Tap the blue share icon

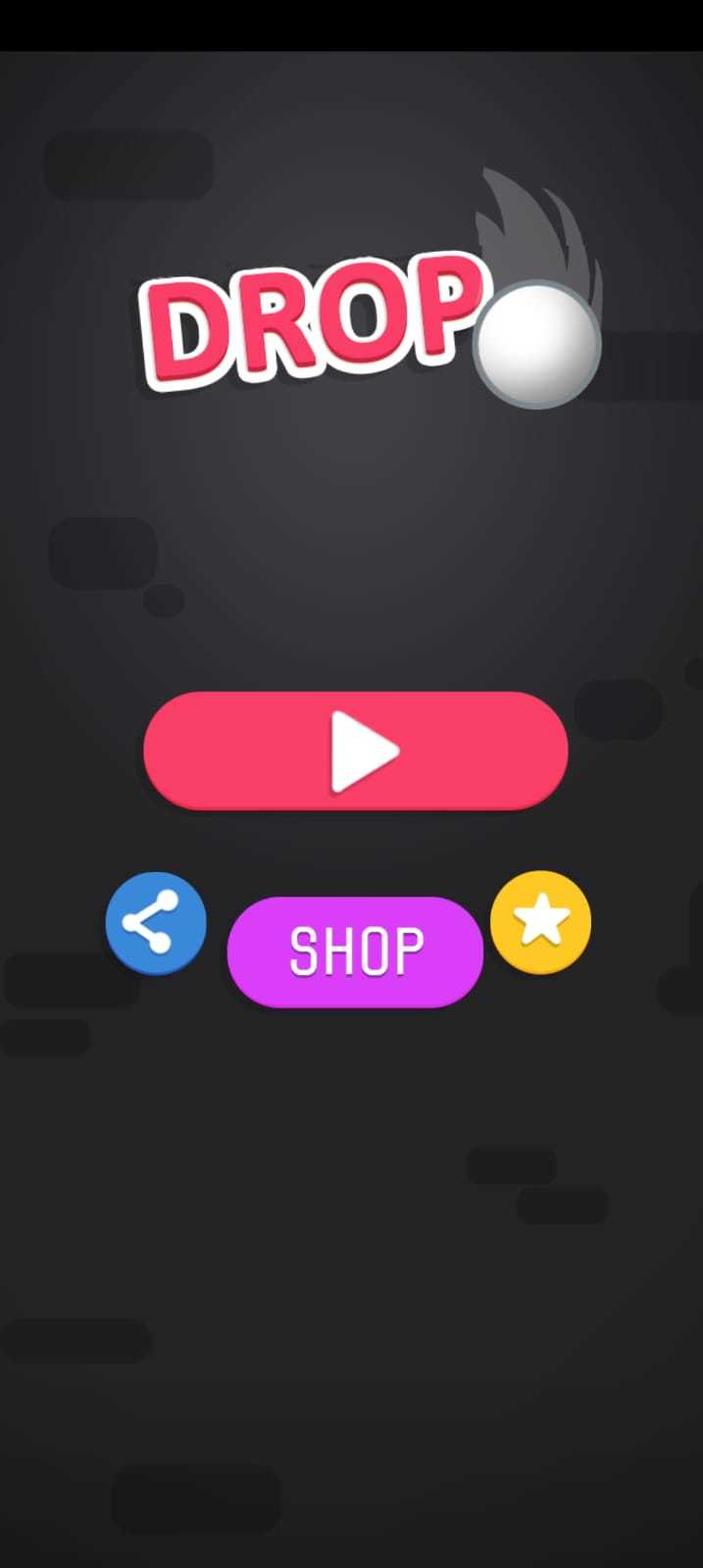pos(156,923)
